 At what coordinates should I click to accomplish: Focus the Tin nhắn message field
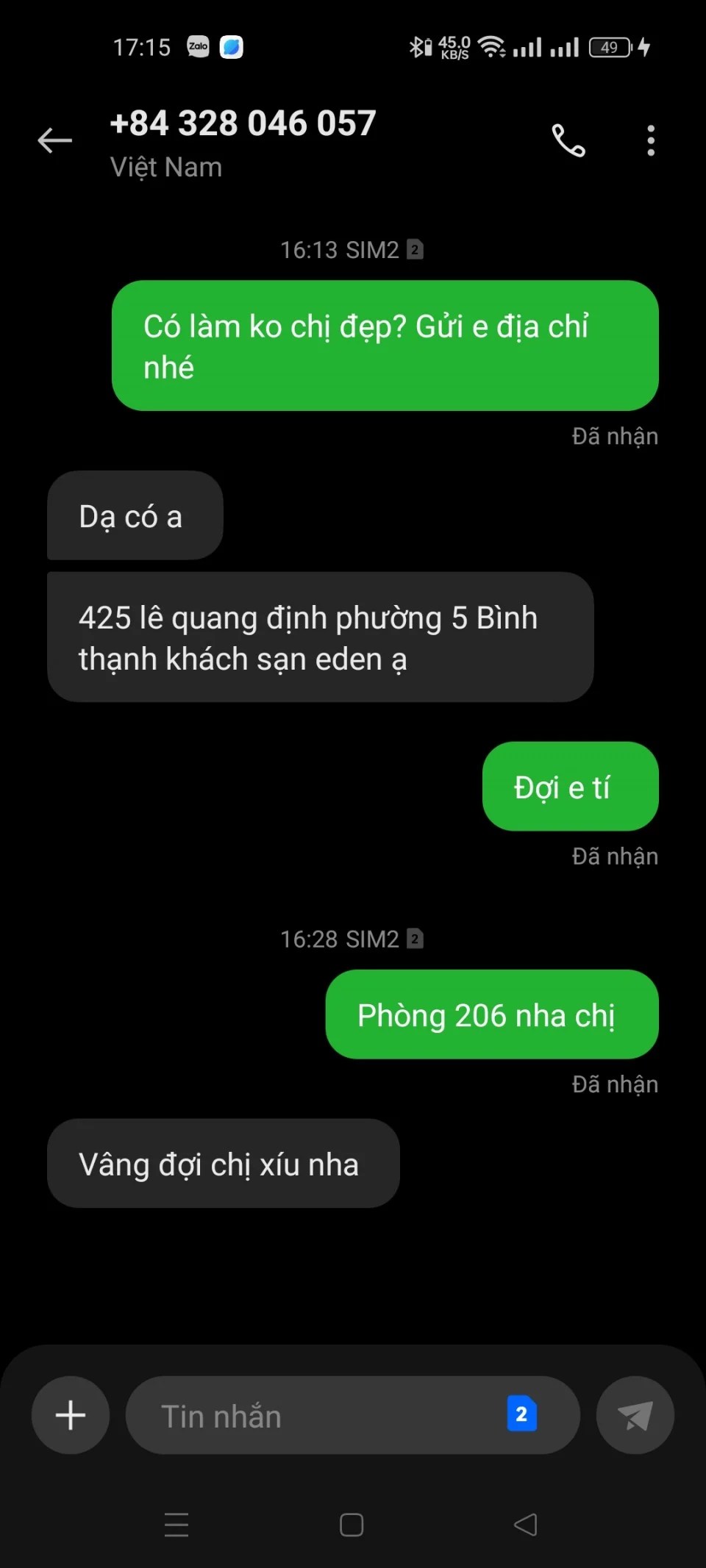316,1415
